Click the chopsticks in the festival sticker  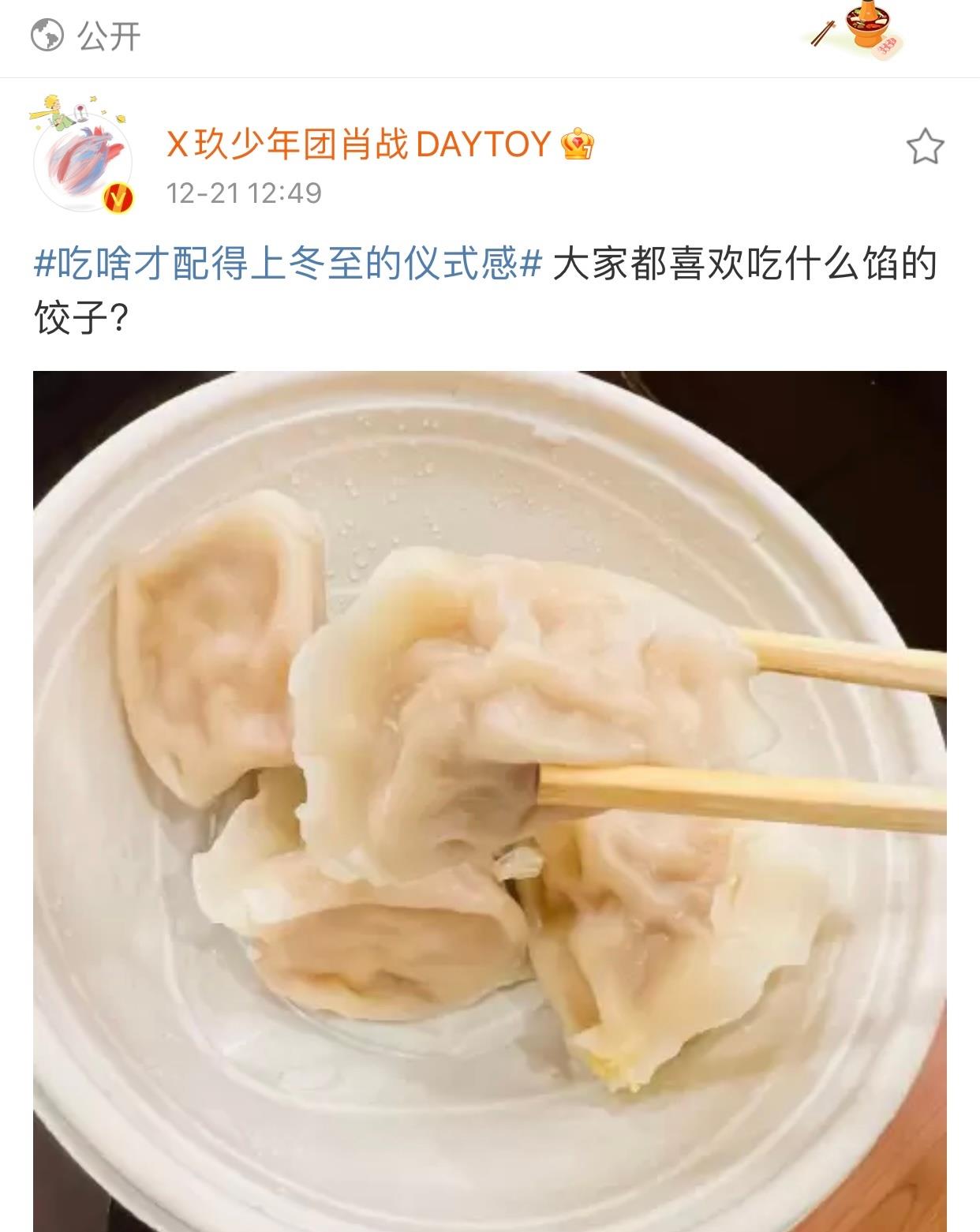(x=821, y=33)
